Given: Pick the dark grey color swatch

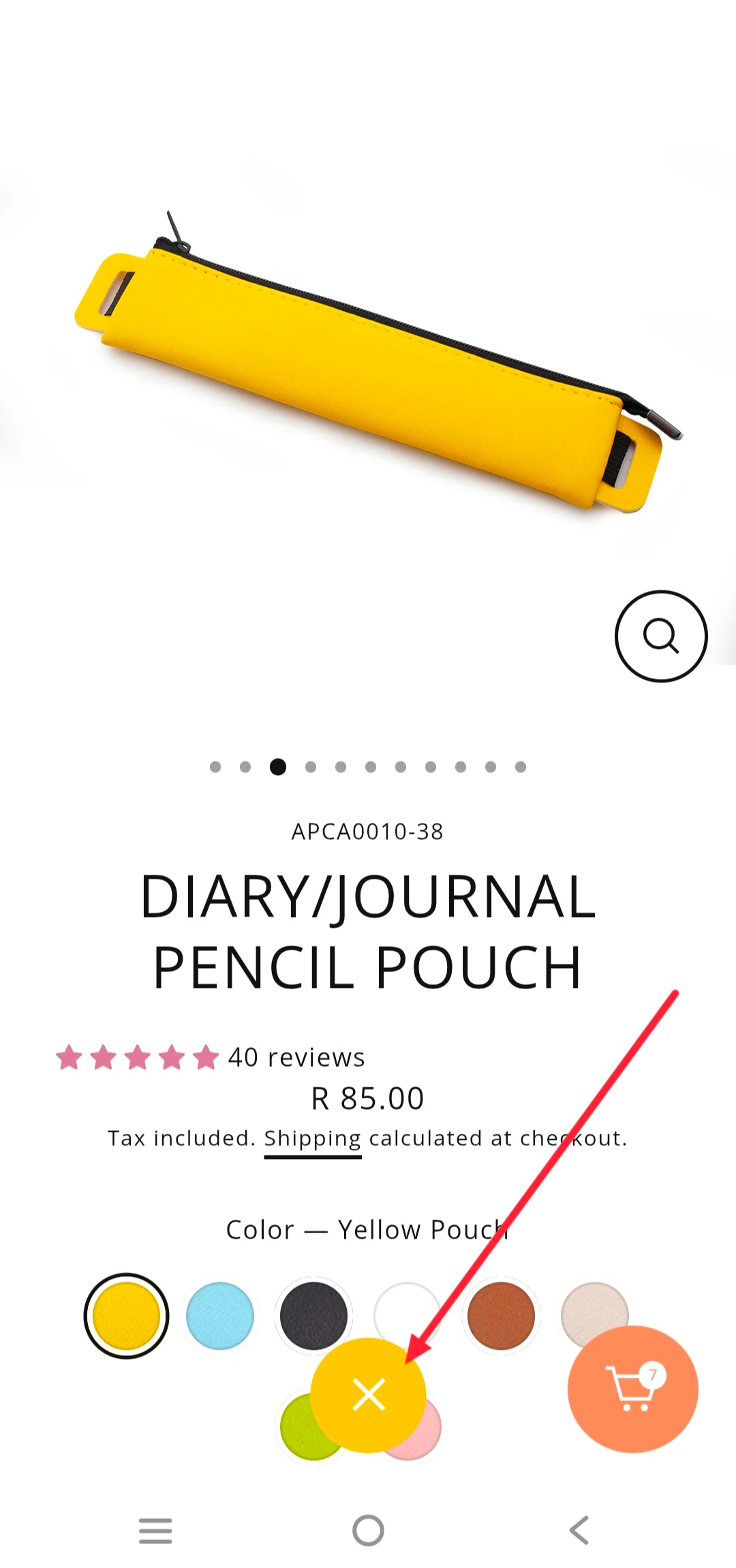Looking at the screenshot, I should pos(313,1312).
